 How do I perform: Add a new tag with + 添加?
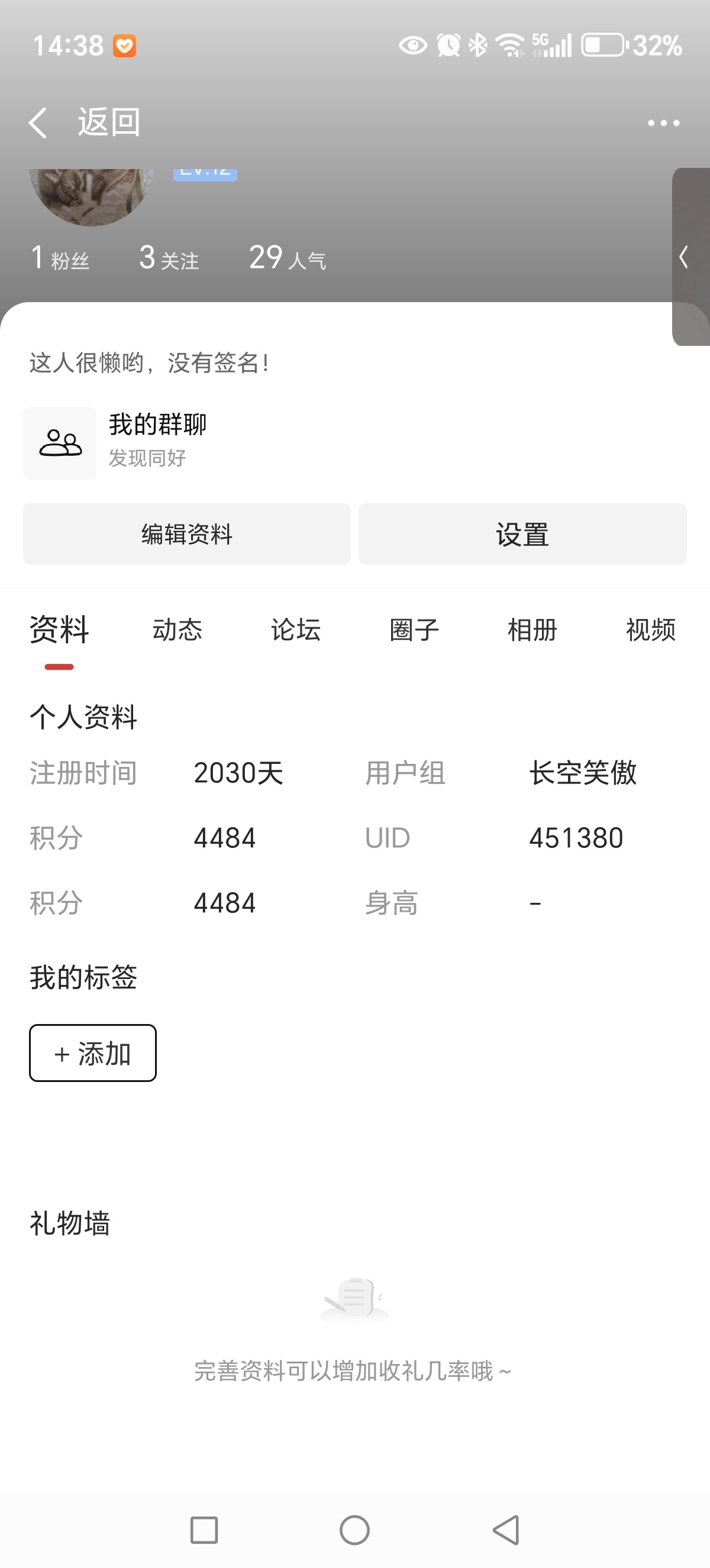pyautogui.click(x=92, y=1052)
